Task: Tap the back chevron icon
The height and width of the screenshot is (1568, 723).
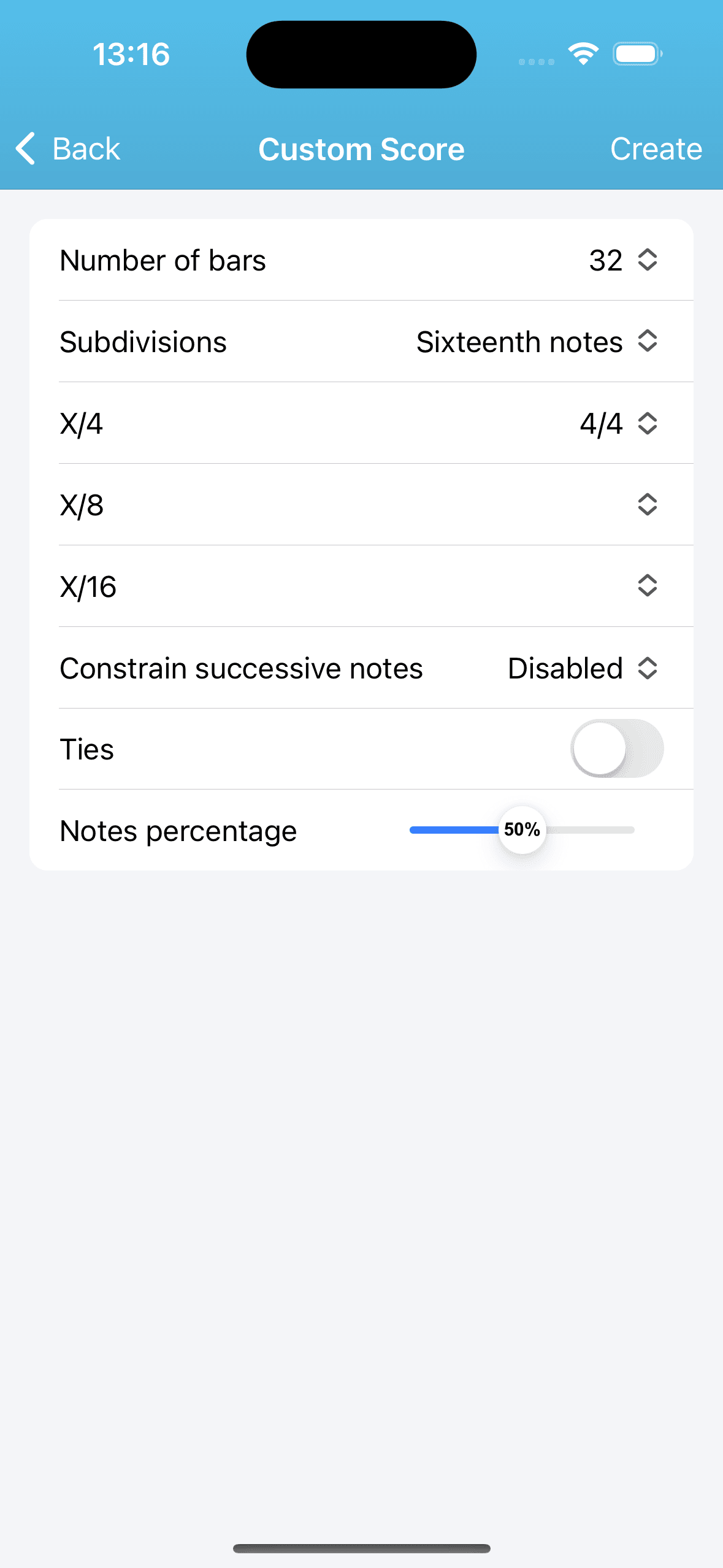Action: [x=25, y=148]
